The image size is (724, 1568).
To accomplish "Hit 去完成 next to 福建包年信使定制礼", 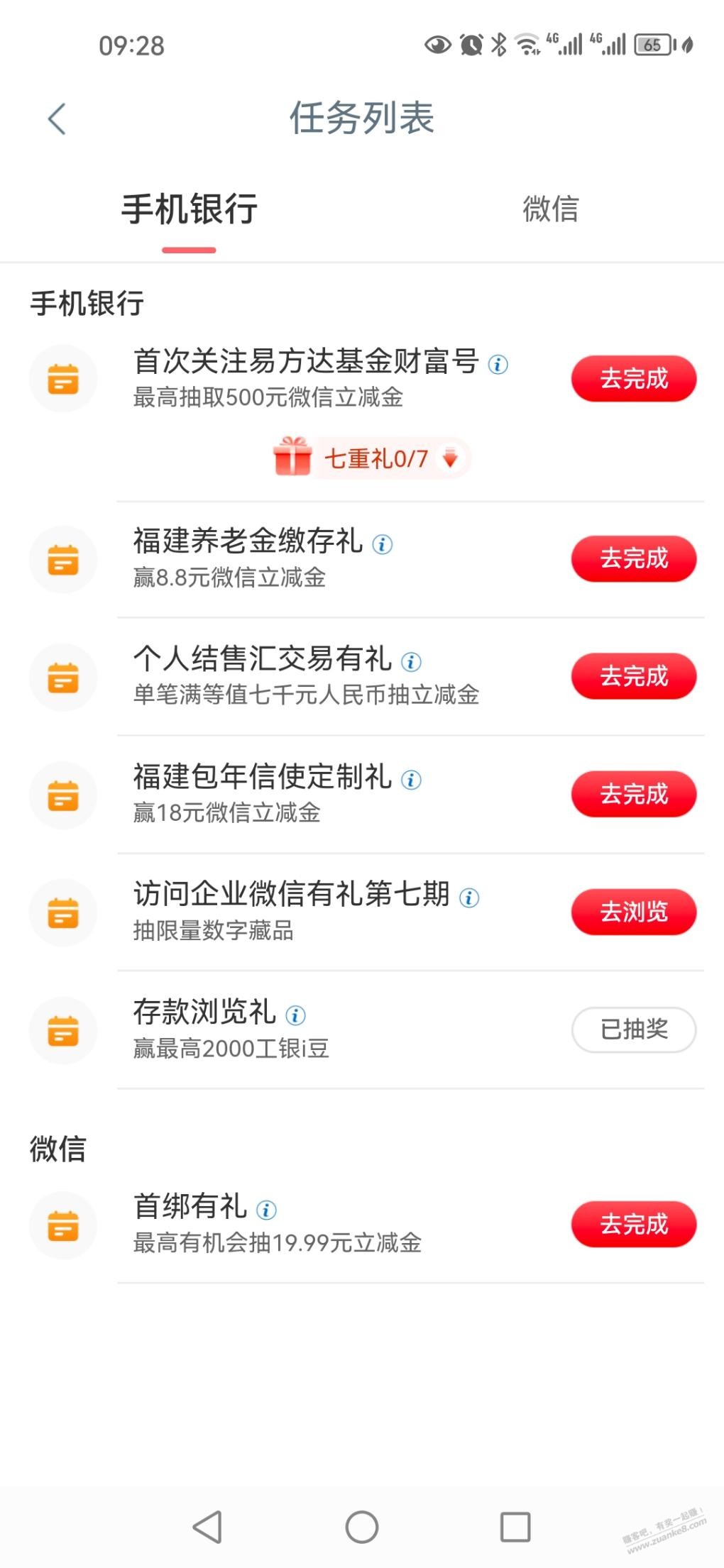I will [633, 794].
